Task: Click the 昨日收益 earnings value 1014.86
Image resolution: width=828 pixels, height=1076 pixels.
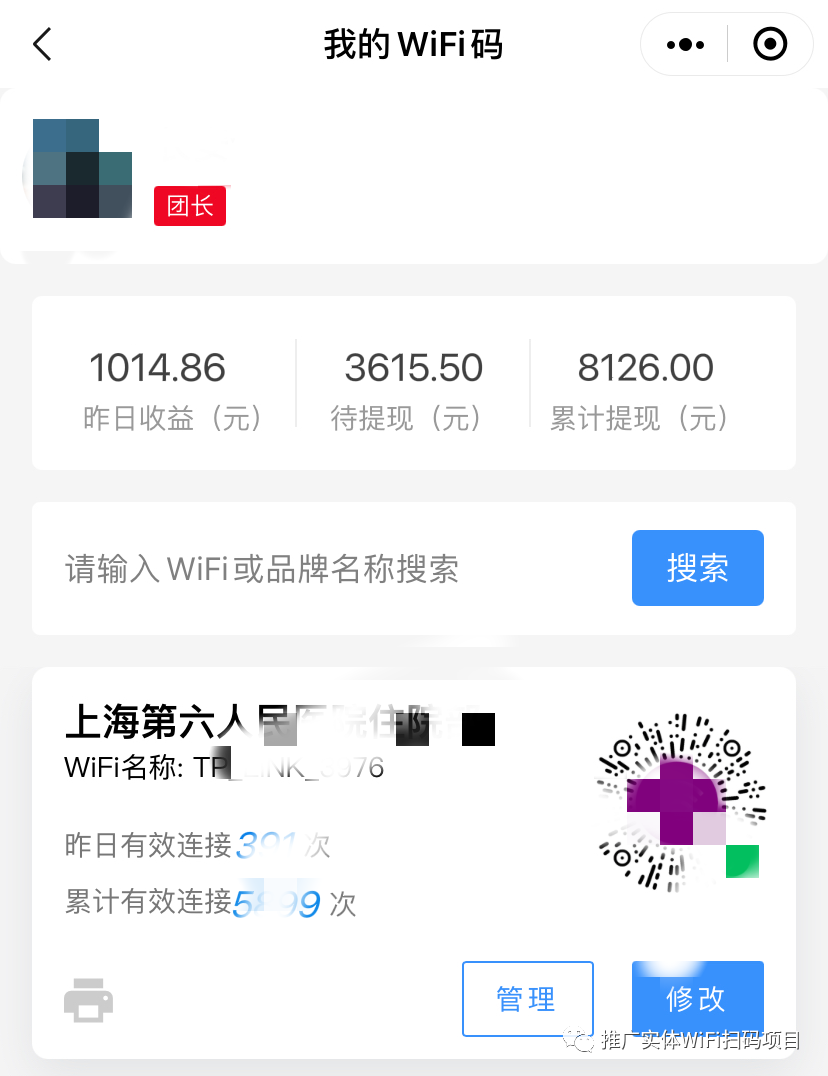Action: coord(157,369)
